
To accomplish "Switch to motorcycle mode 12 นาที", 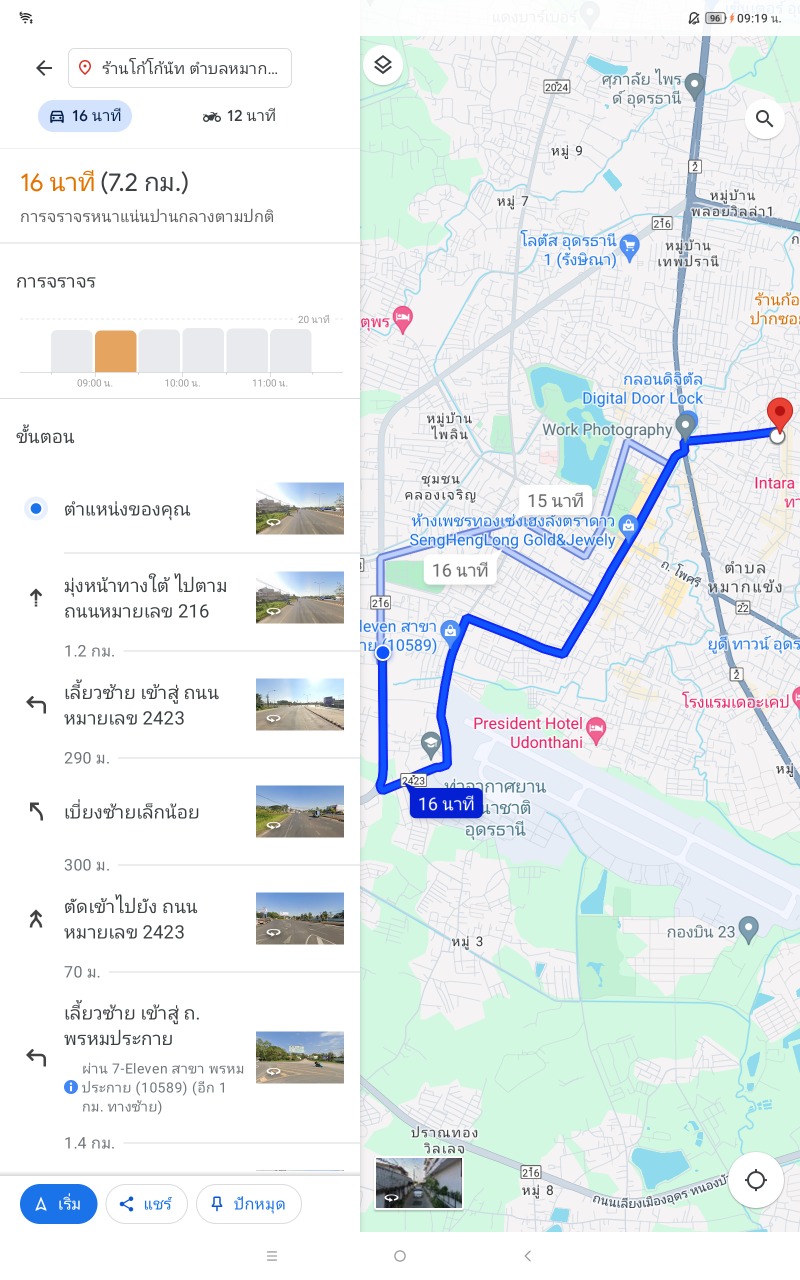I will pos(239,116).
